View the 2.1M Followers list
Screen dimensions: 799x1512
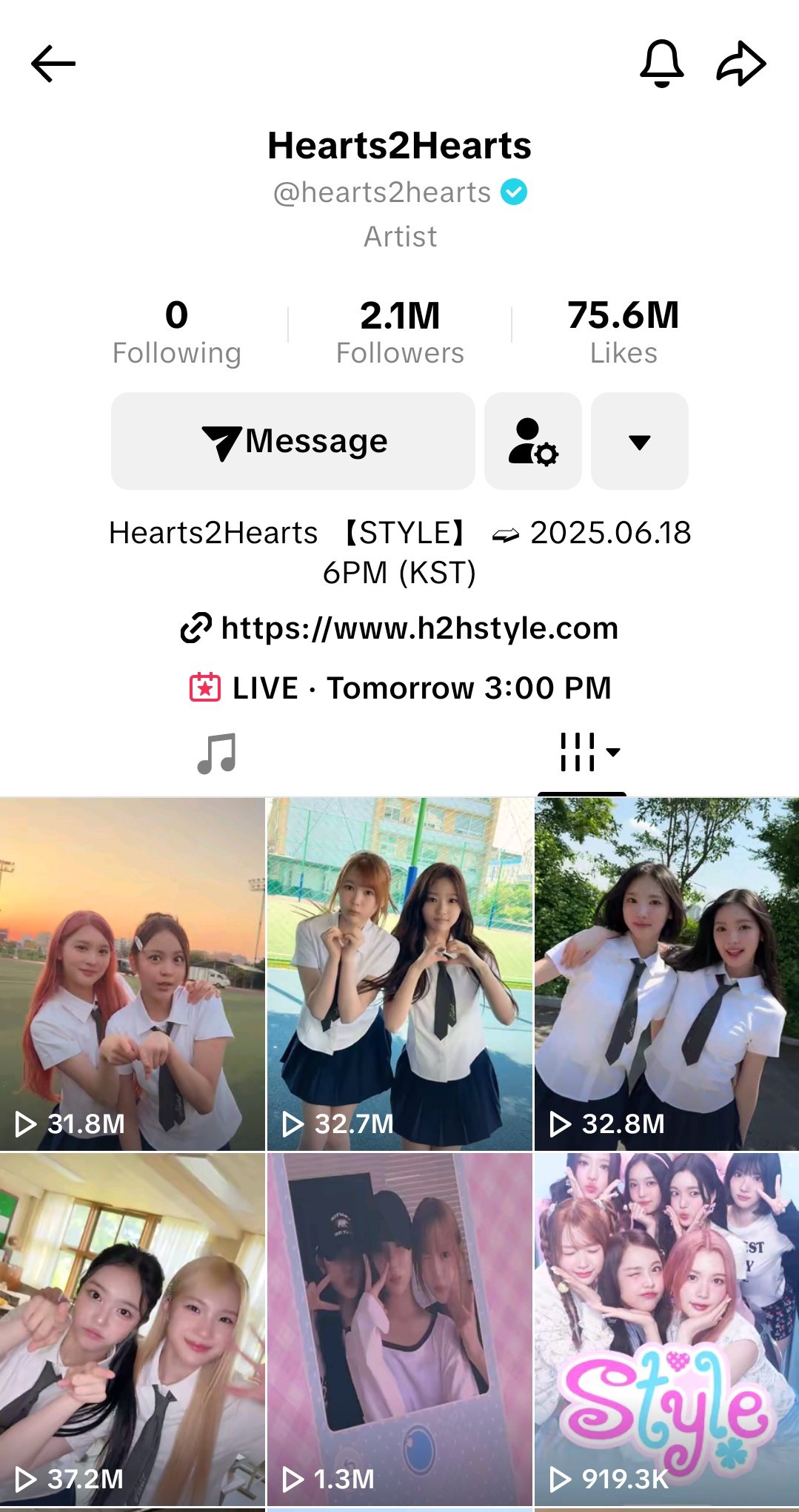point(400,332)
